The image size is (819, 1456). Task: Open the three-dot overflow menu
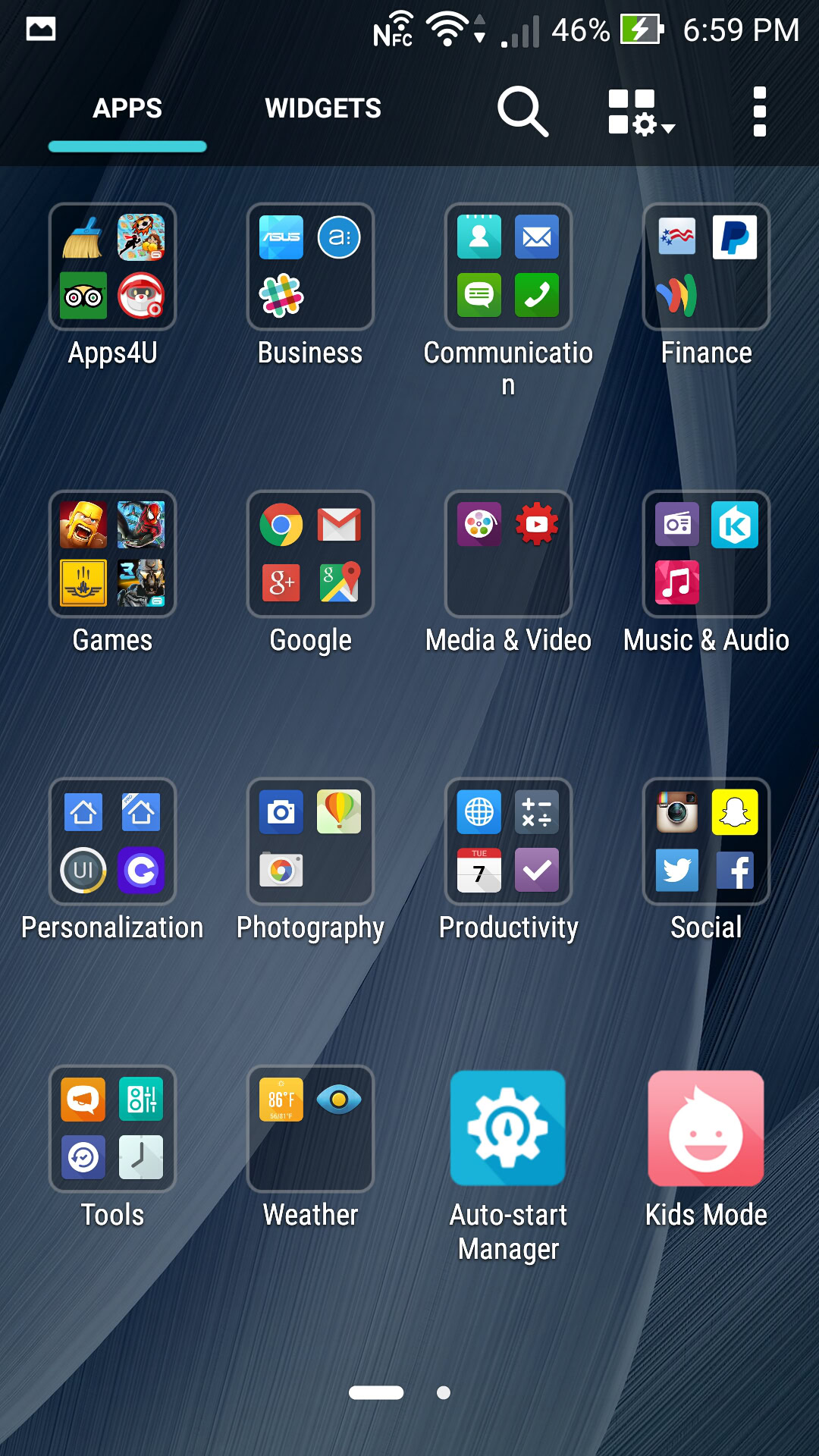pos(759,111)
